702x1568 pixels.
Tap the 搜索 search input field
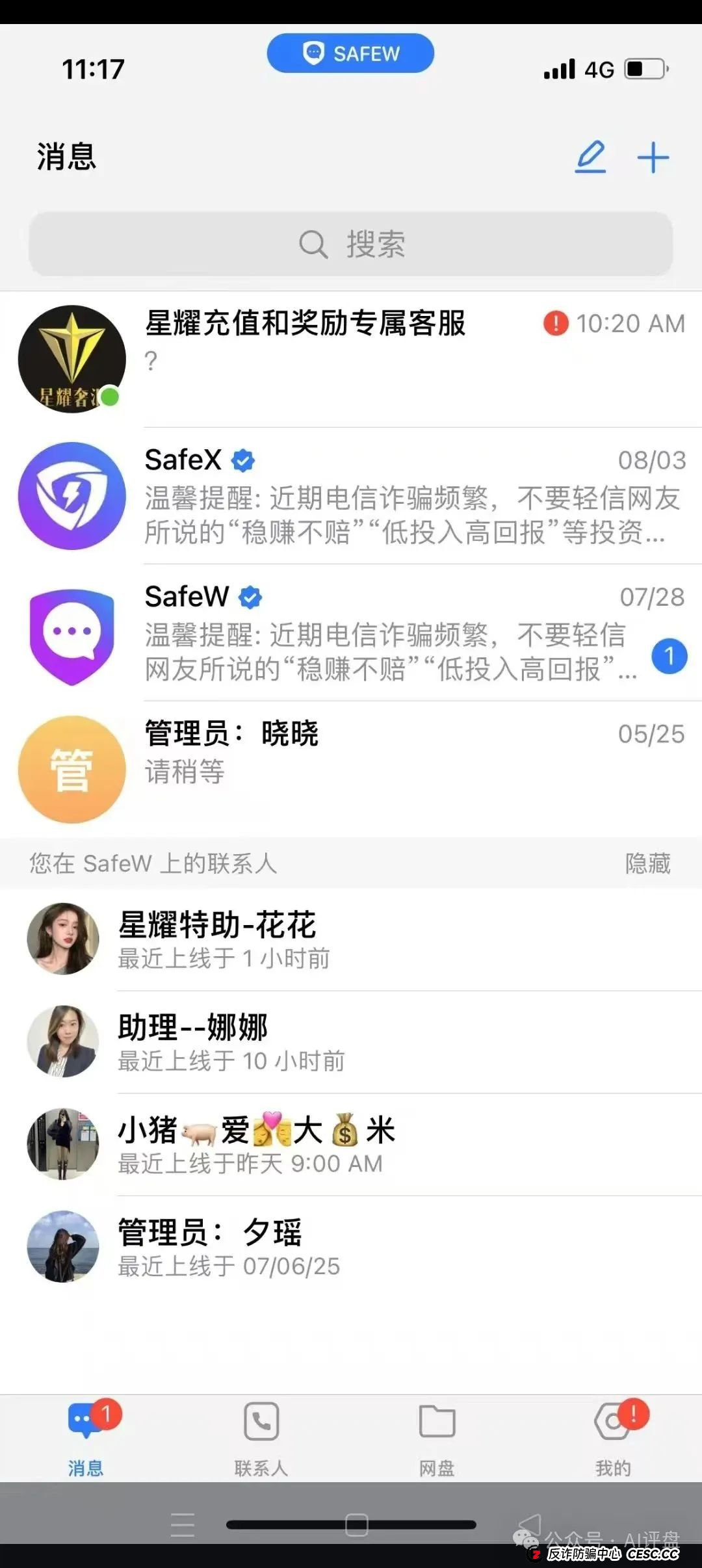tap(351, 244)
